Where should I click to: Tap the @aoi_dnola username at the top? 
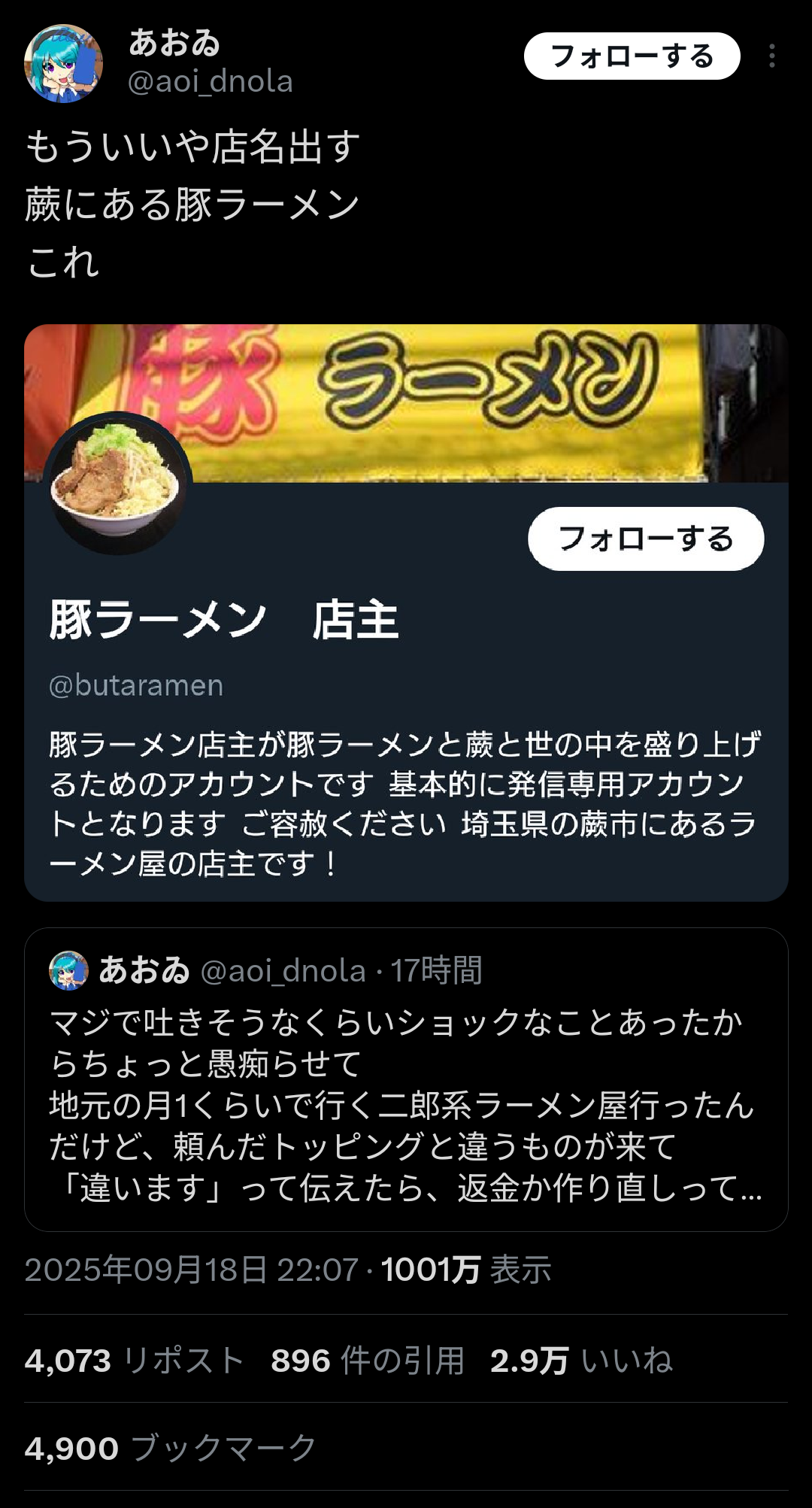pos(210,81)
